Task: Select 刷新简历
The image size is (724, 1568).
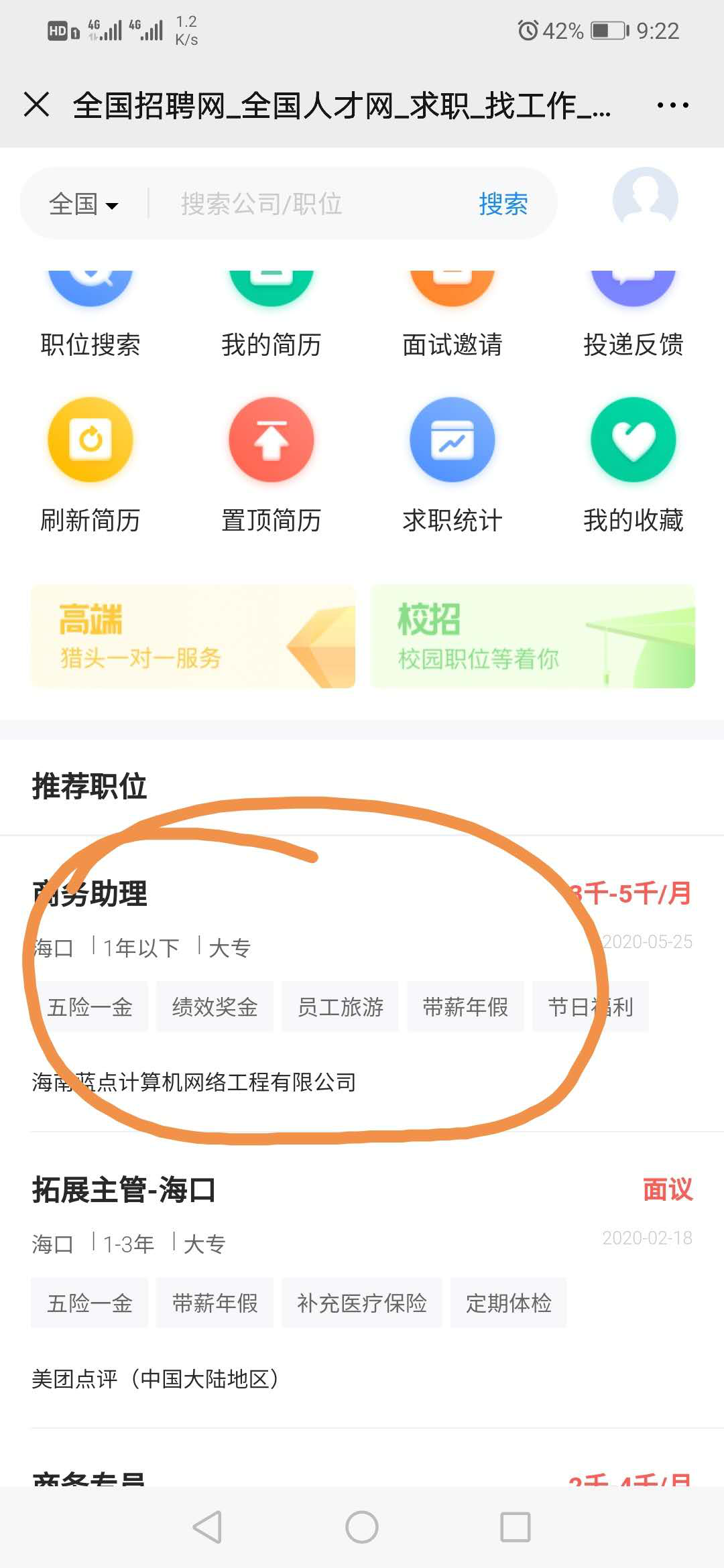Action: pyautogui.click(x=90, y=462)
